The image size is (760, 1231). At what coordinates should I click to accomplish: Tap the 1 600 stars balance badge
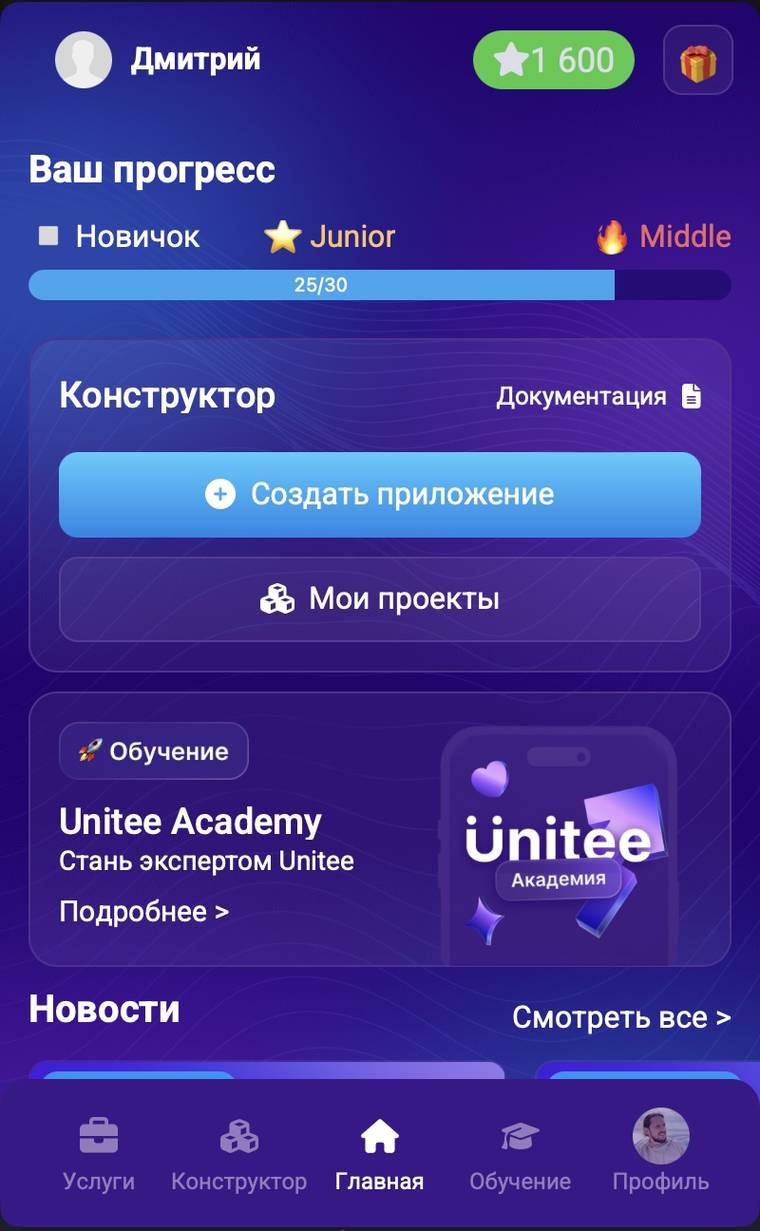point(553,61)
